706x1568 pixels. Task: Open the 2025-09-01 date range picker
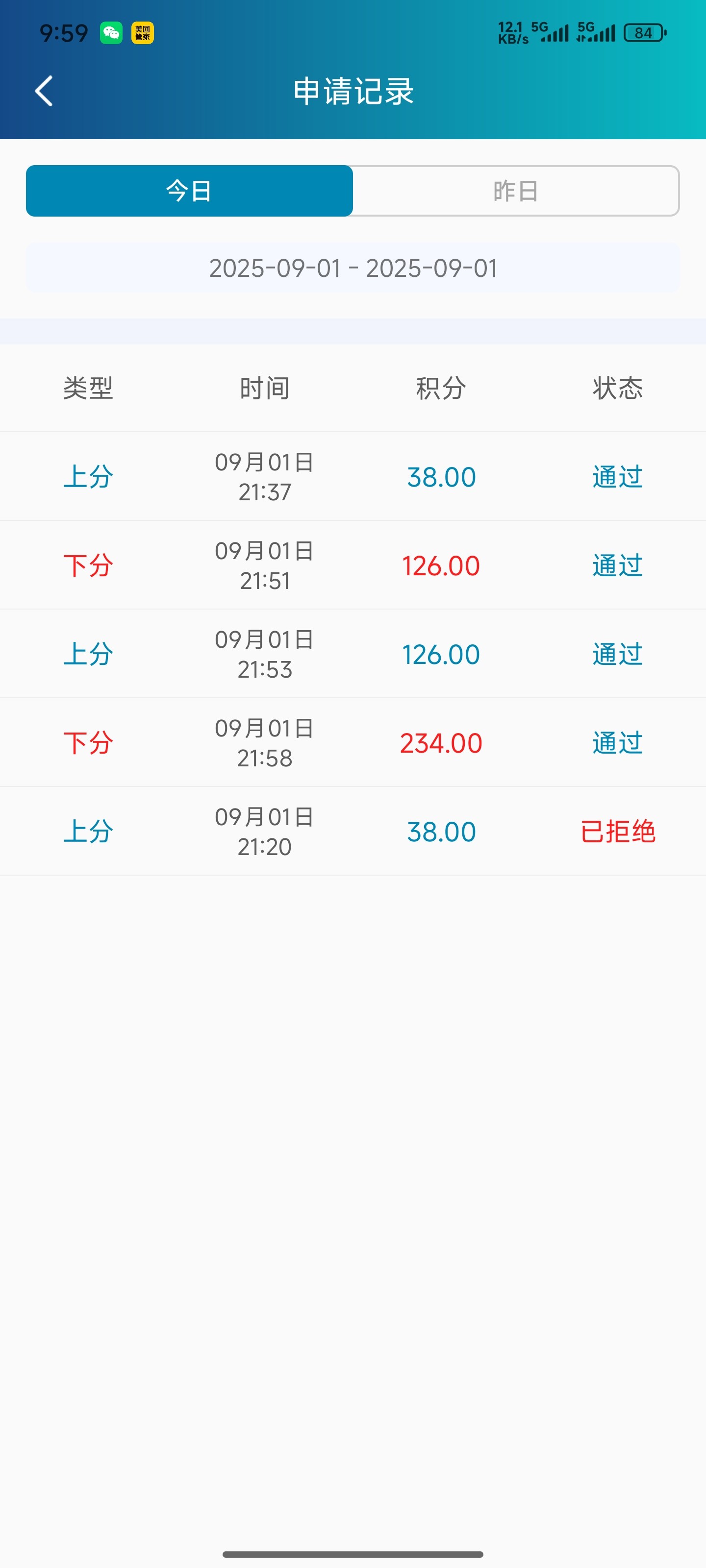click(353, 268)
